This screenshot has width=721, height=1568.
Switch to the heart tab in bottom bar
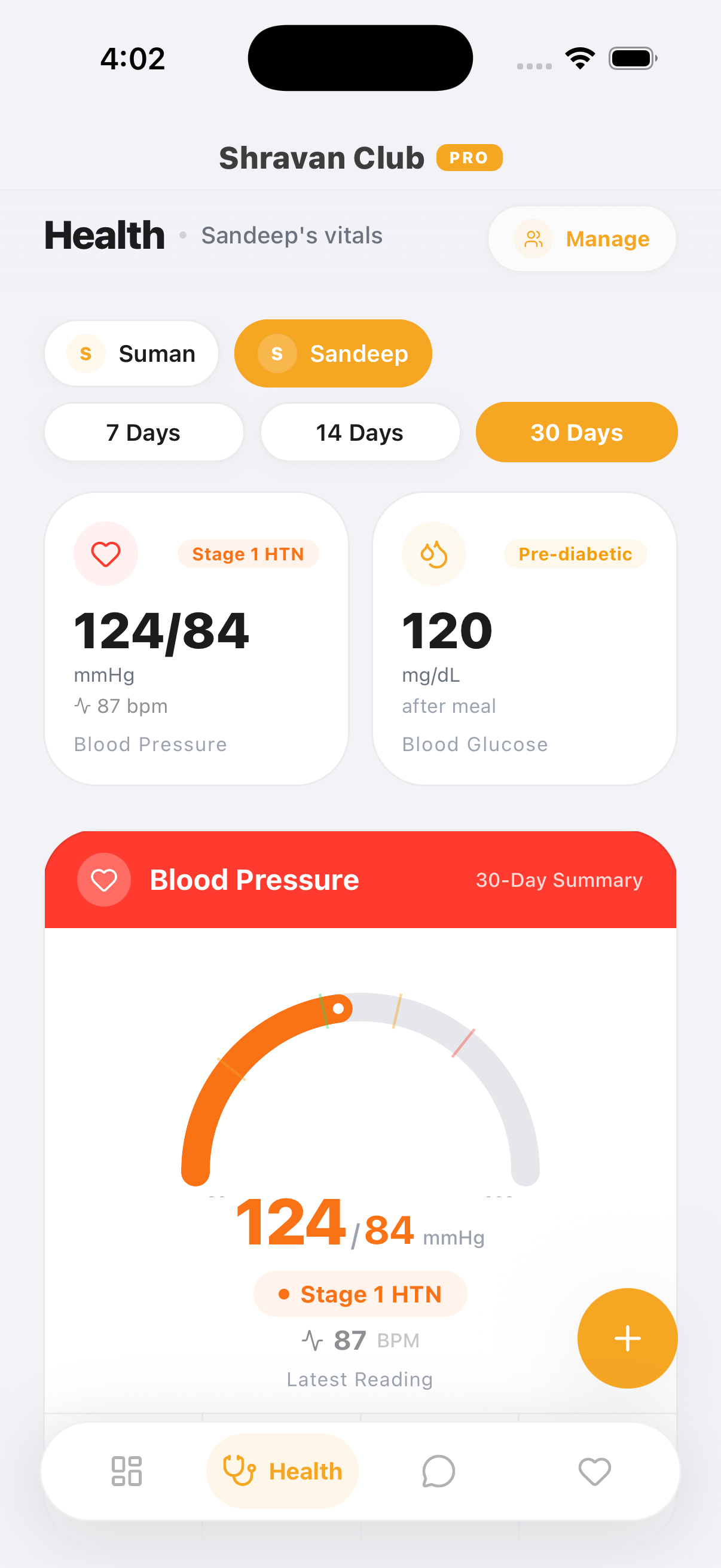(x=594, y=1471)
